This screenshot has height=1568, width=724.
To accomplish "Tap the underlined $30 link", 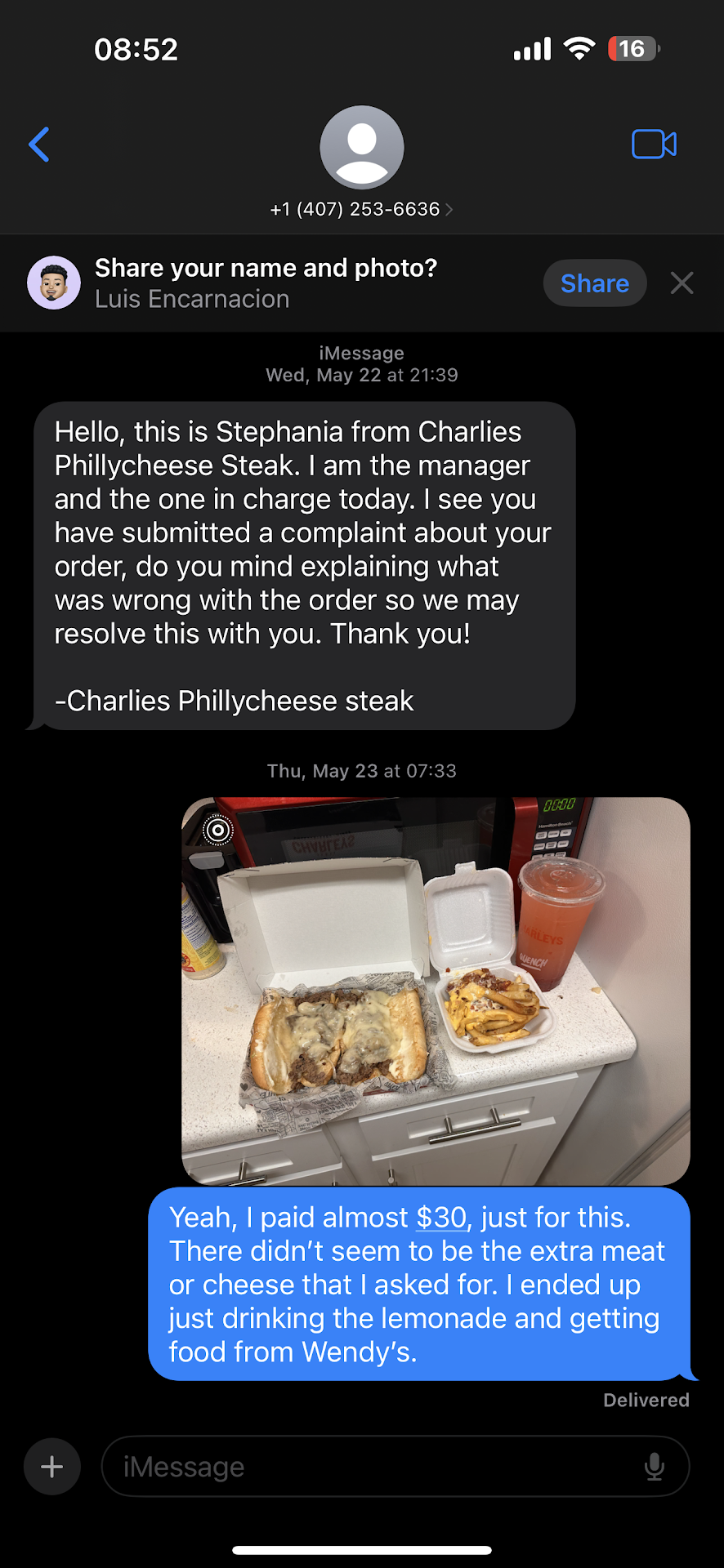I will [441, 1218].
